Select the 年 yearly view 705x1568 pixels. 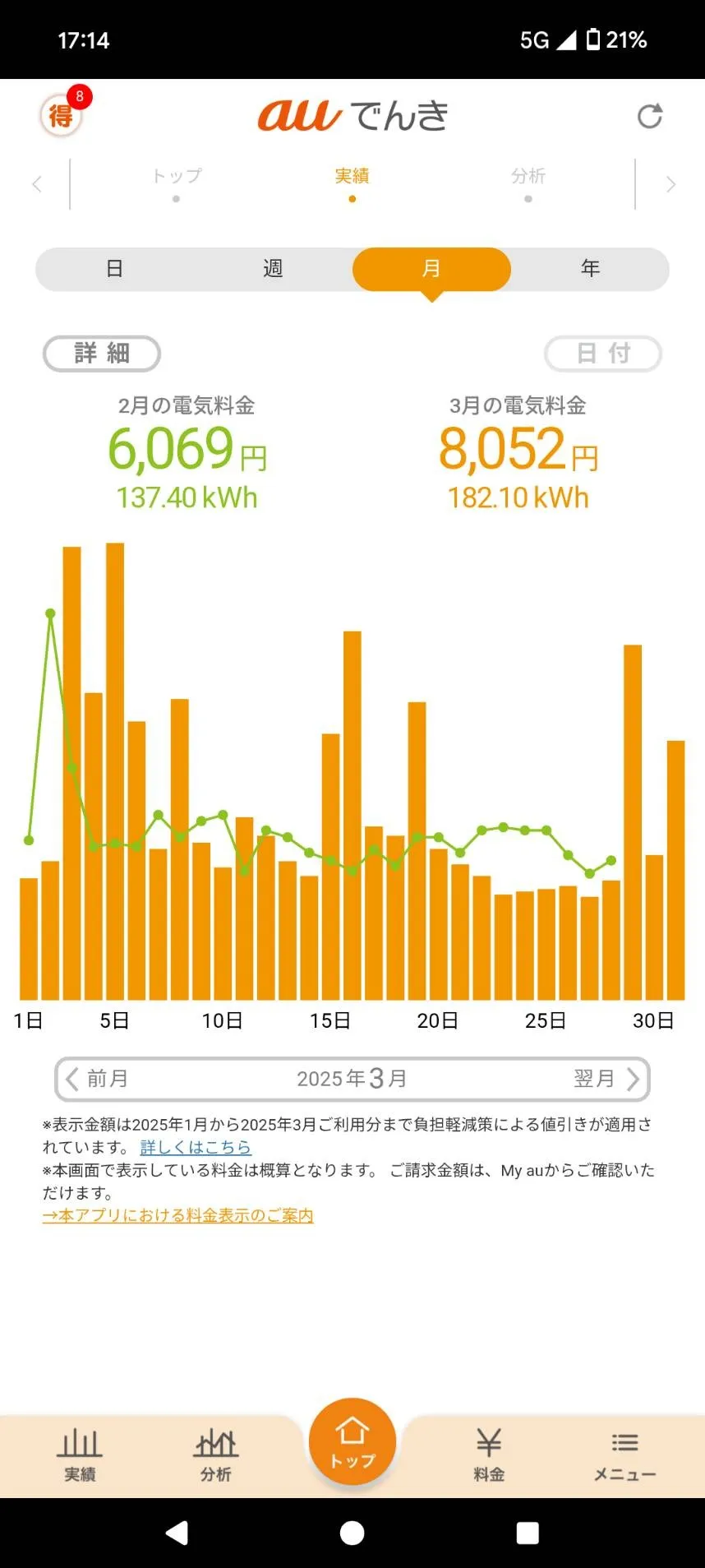point(590,269)
